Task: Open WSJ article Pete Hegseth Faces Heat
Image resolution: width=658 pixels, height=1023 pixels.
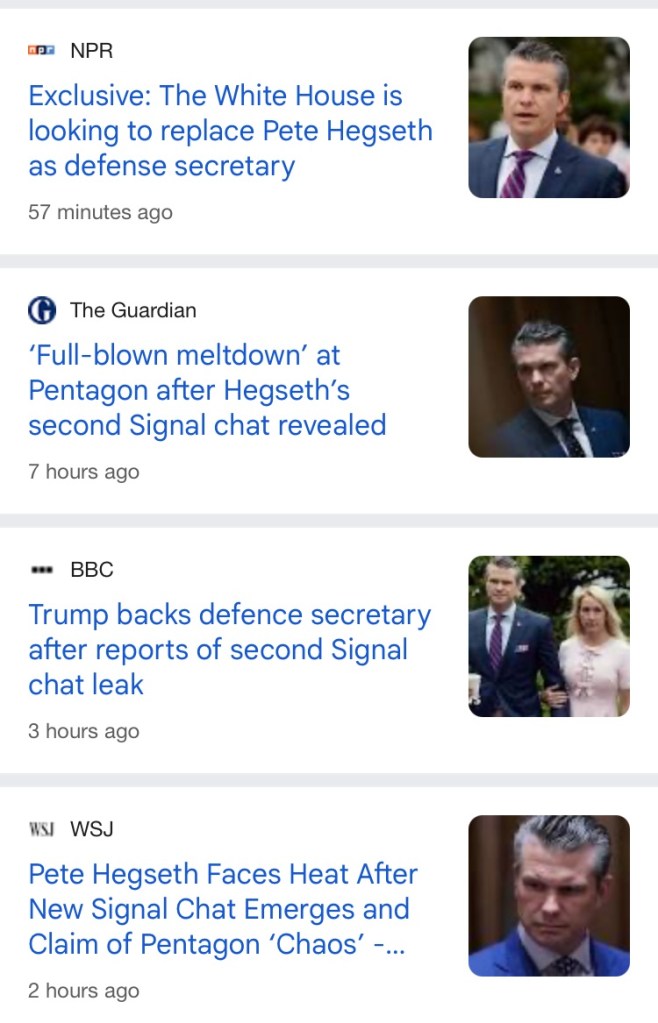Action: coord(223,909)
